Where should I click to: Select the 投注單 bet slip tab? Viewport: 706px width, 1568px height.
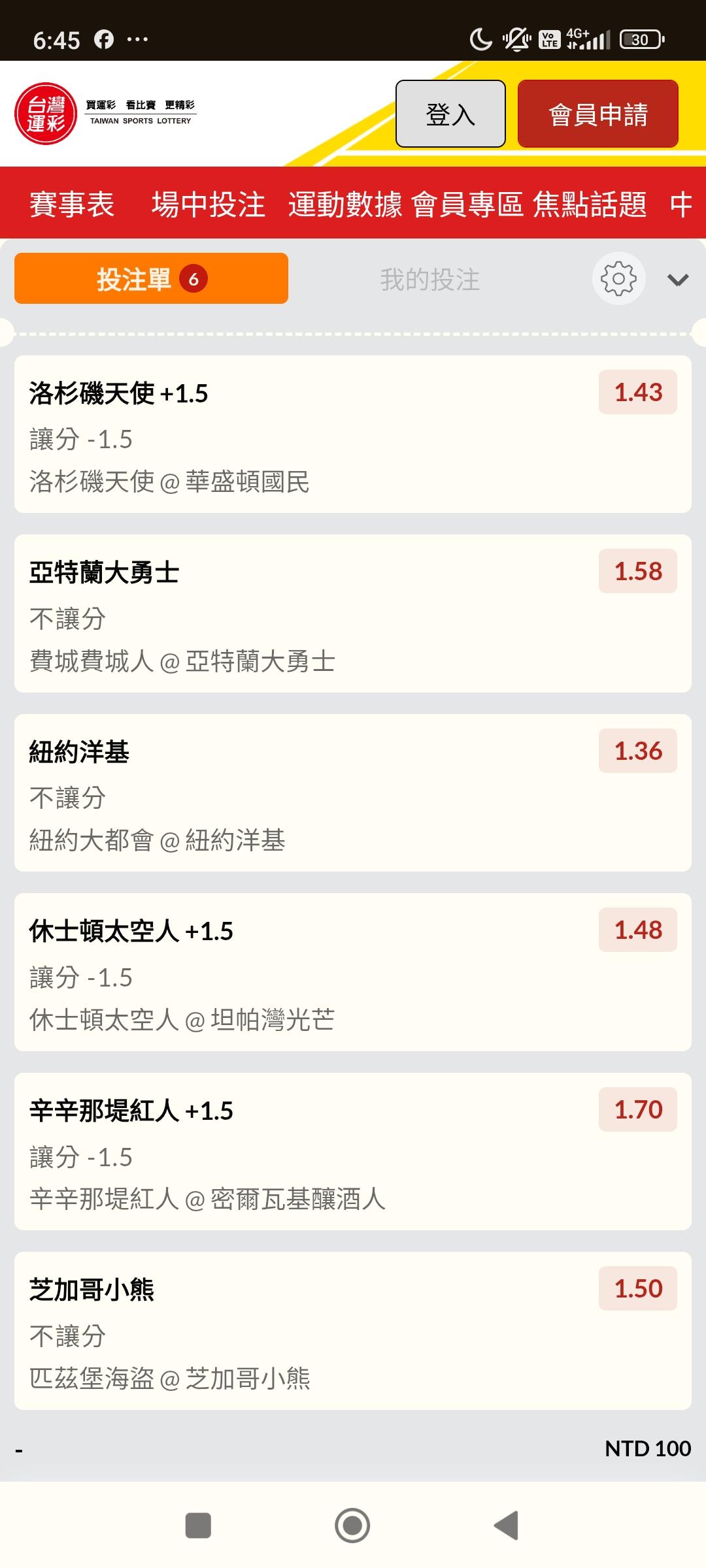coord(151,278)
